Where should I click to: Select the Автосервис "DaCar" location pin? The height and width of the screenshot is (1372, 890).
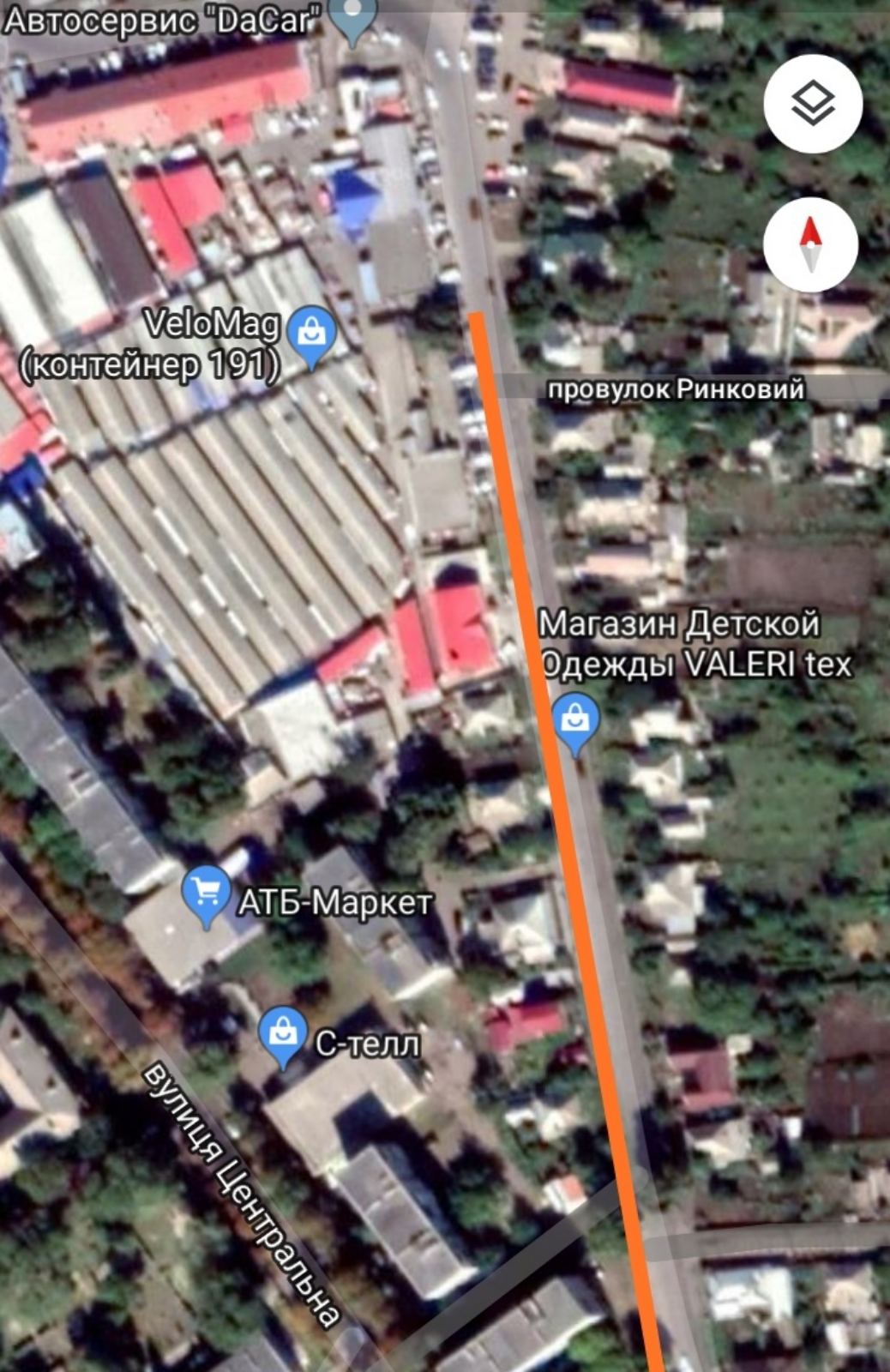click(352, 19)
